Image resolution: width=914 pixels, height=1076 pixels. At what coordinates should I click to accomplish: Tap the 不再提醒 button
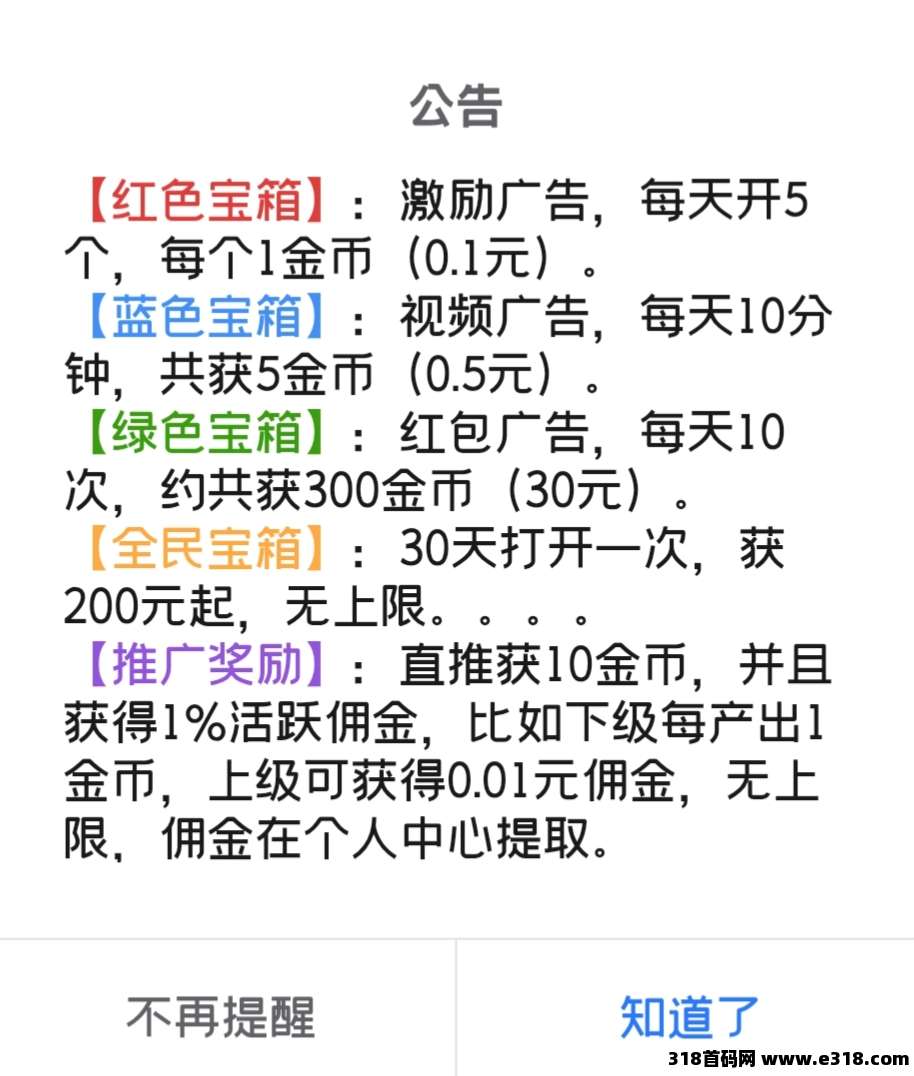pyautogui.click(x=221, y=1016)
